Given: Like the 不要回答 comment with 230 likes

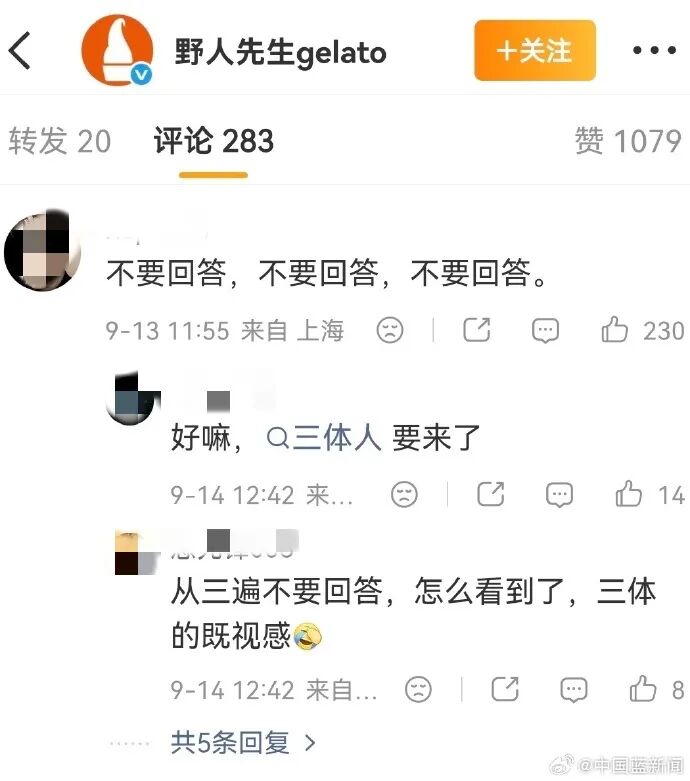Looking at the screenshot, I should pos(614,330).
